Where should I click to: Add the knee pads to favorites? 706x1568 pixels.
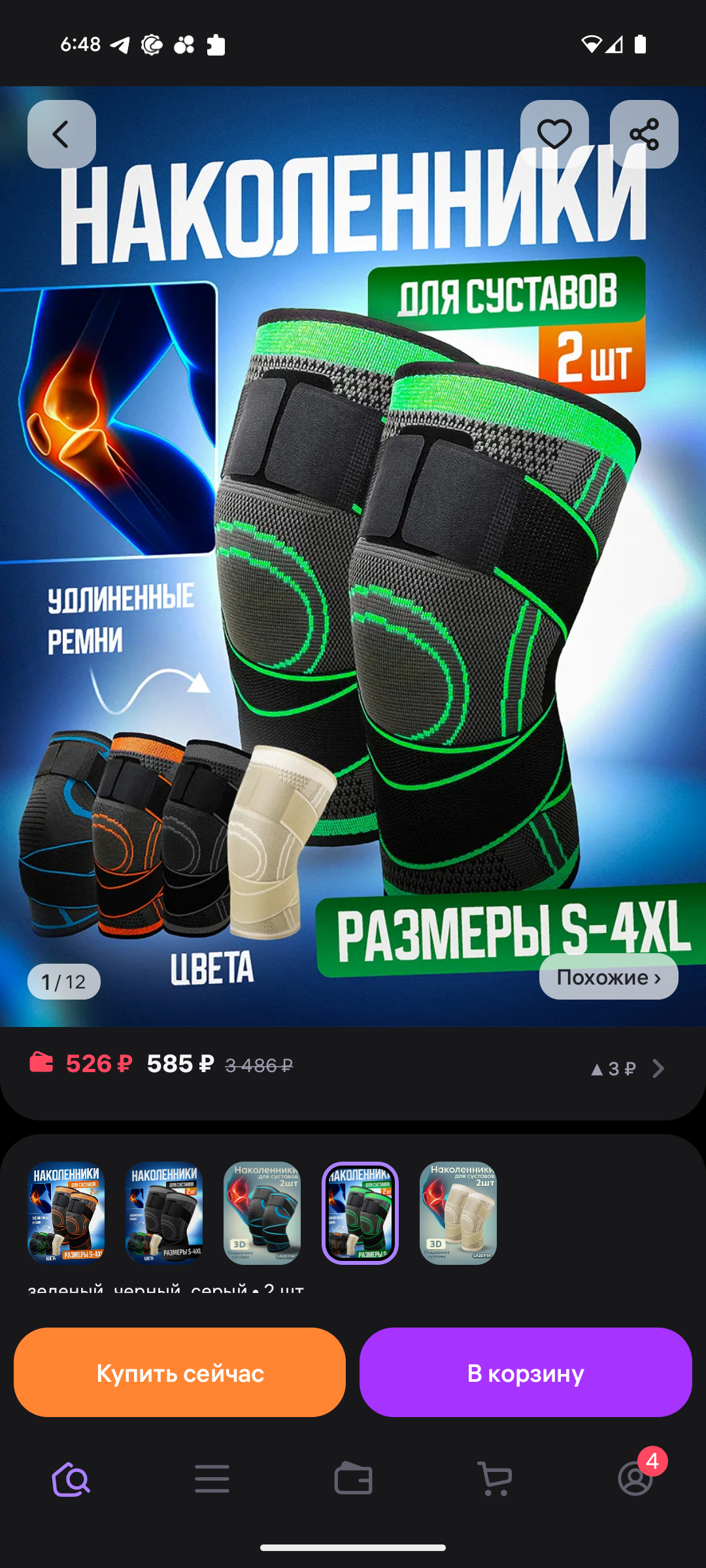(554, 135)
